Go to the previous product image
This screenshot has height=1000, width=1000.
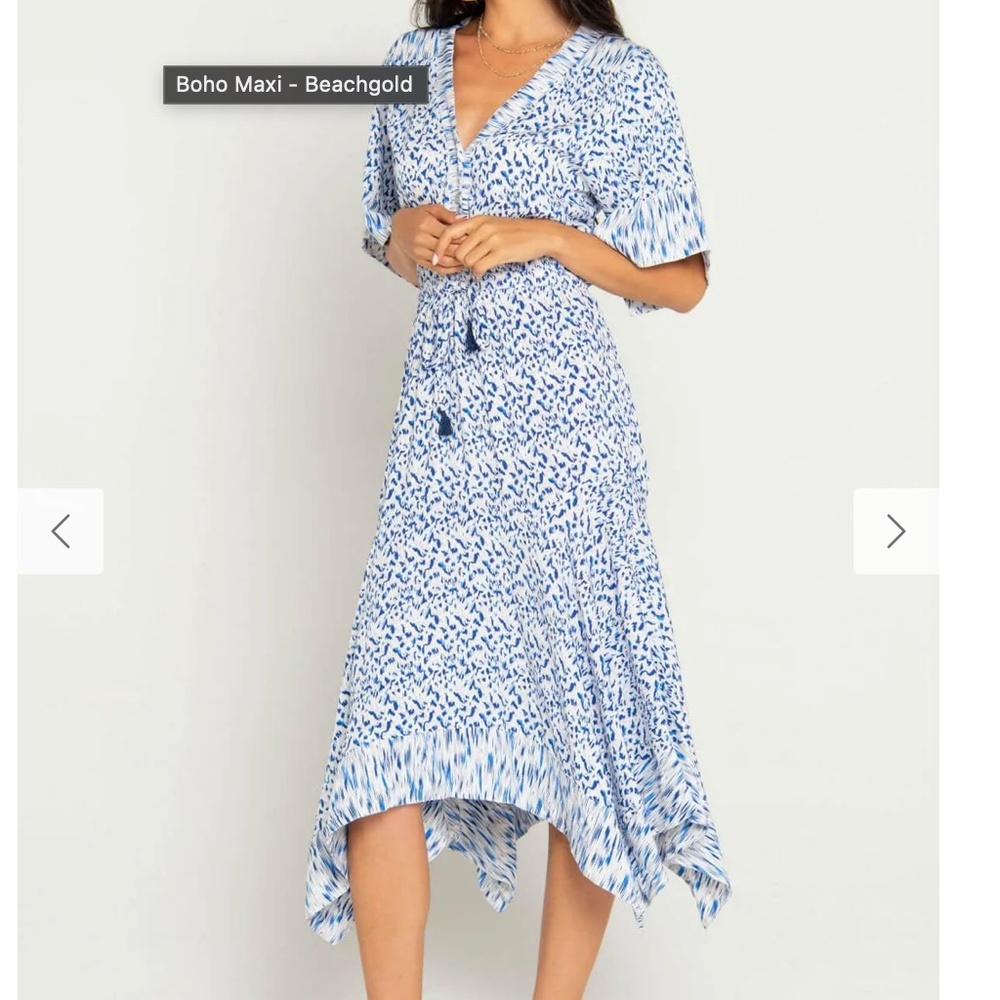click(x=60, y=531)
